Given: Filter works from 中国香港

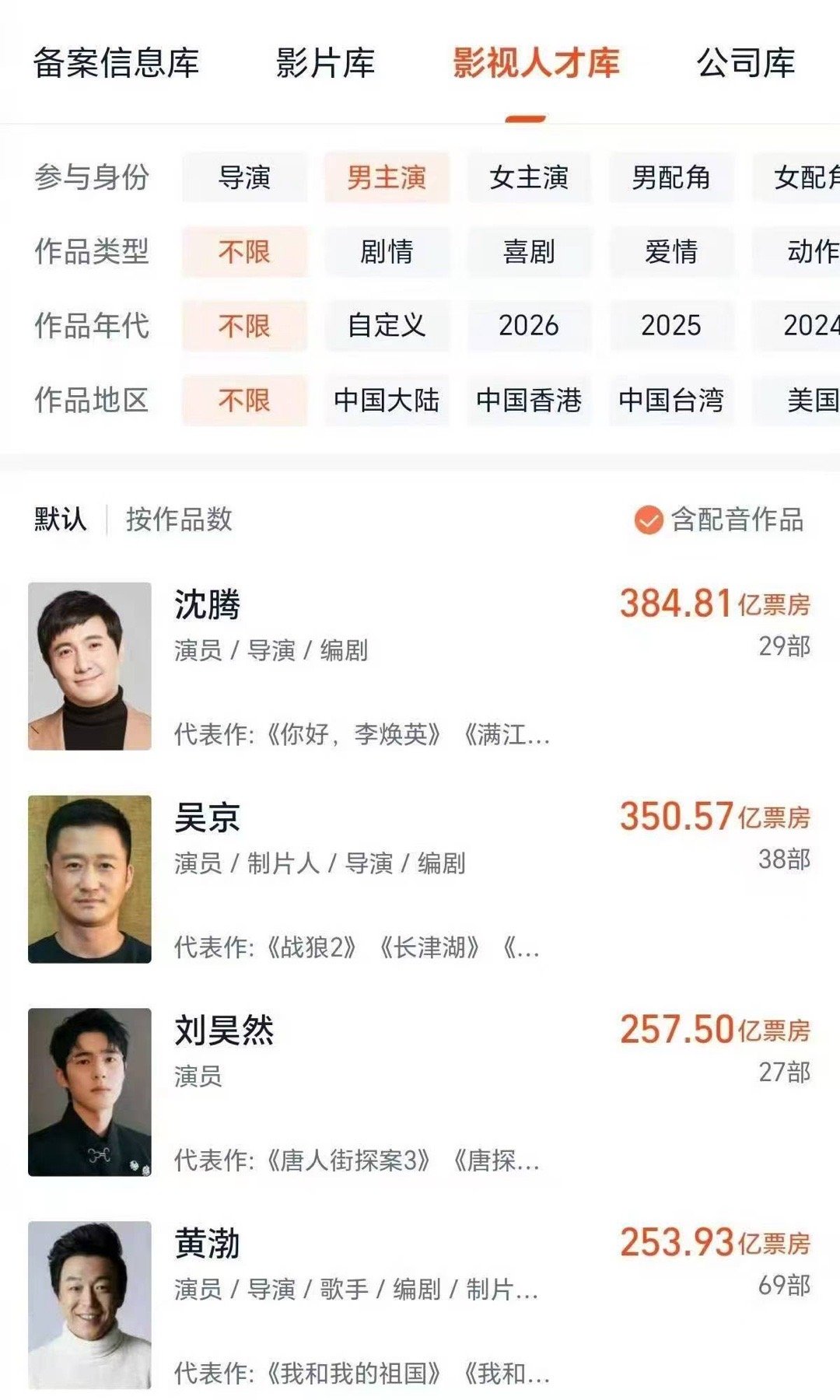Looking at the screenshot, I should click(x=529, y=401).
